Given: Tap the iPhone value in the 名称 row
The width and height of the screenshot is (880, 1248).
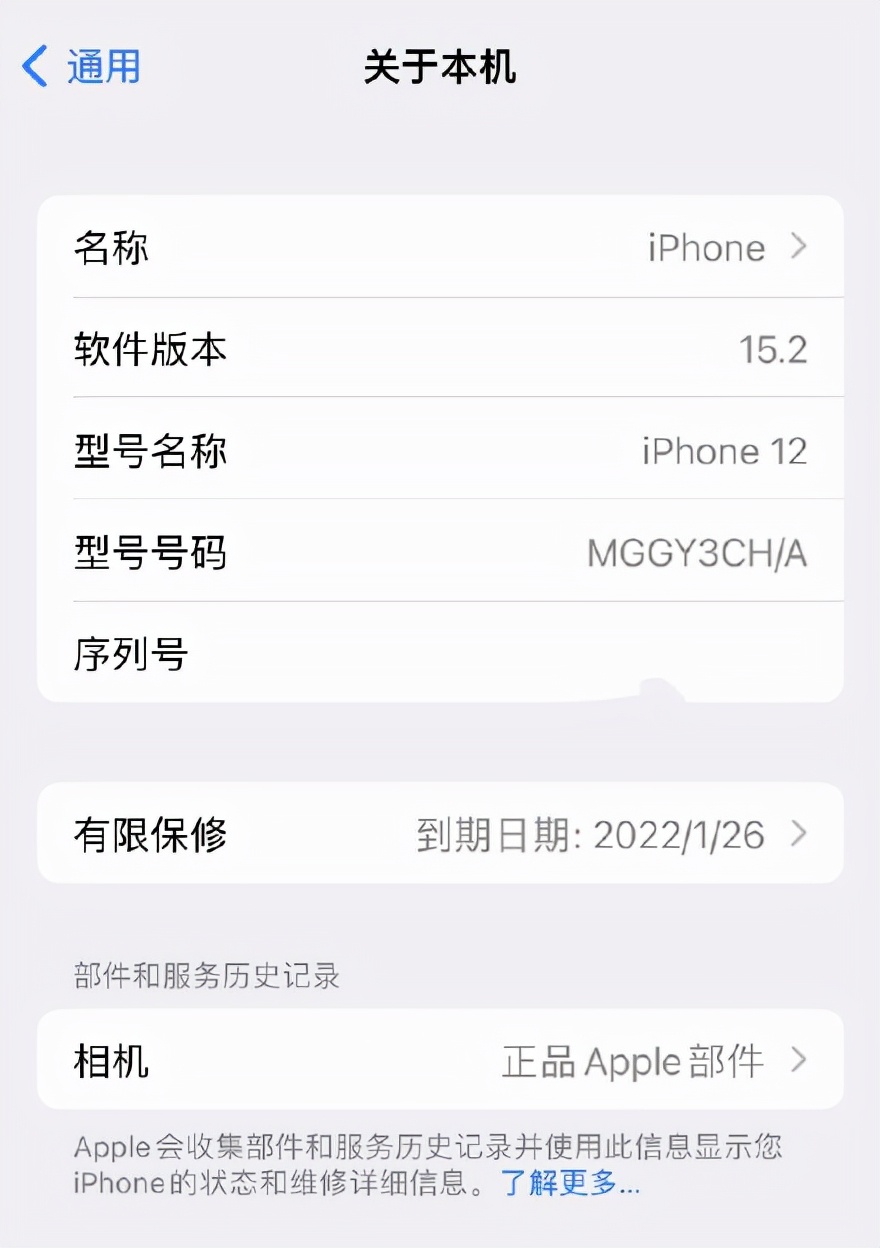Looking at the screenshot, I should (x=706, y=248).
